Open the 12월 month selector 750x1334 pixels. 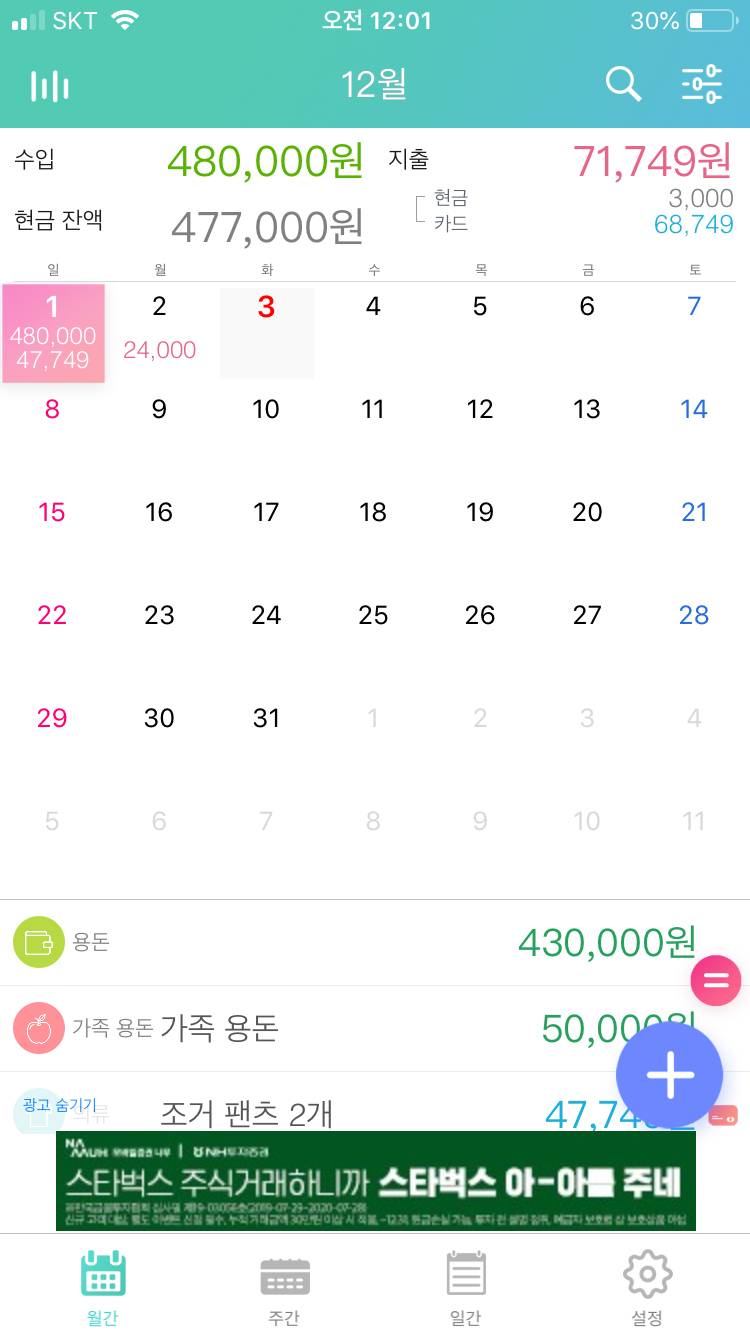pyautogui.click(x=375, y=86)
